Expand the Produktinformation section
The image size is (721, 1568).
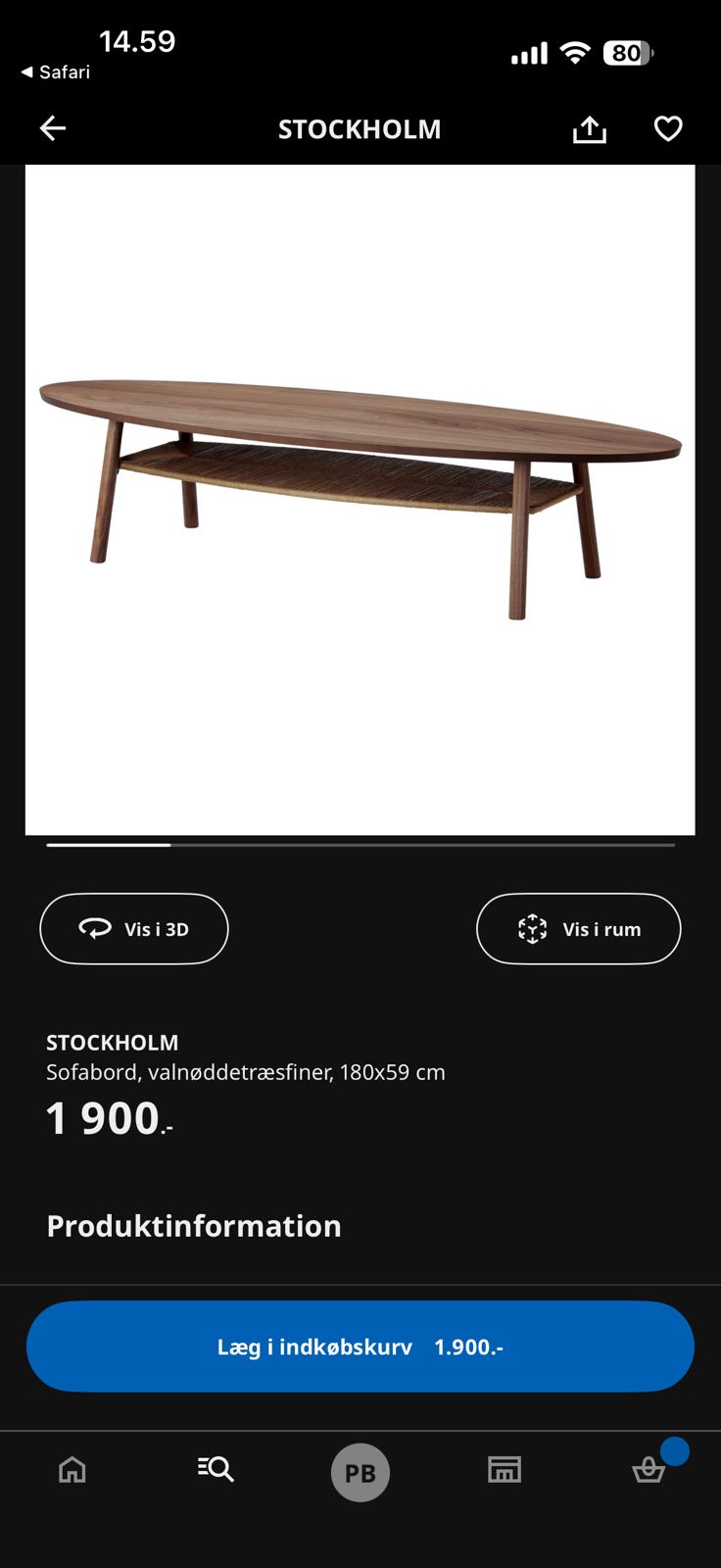coord(193,1225)
